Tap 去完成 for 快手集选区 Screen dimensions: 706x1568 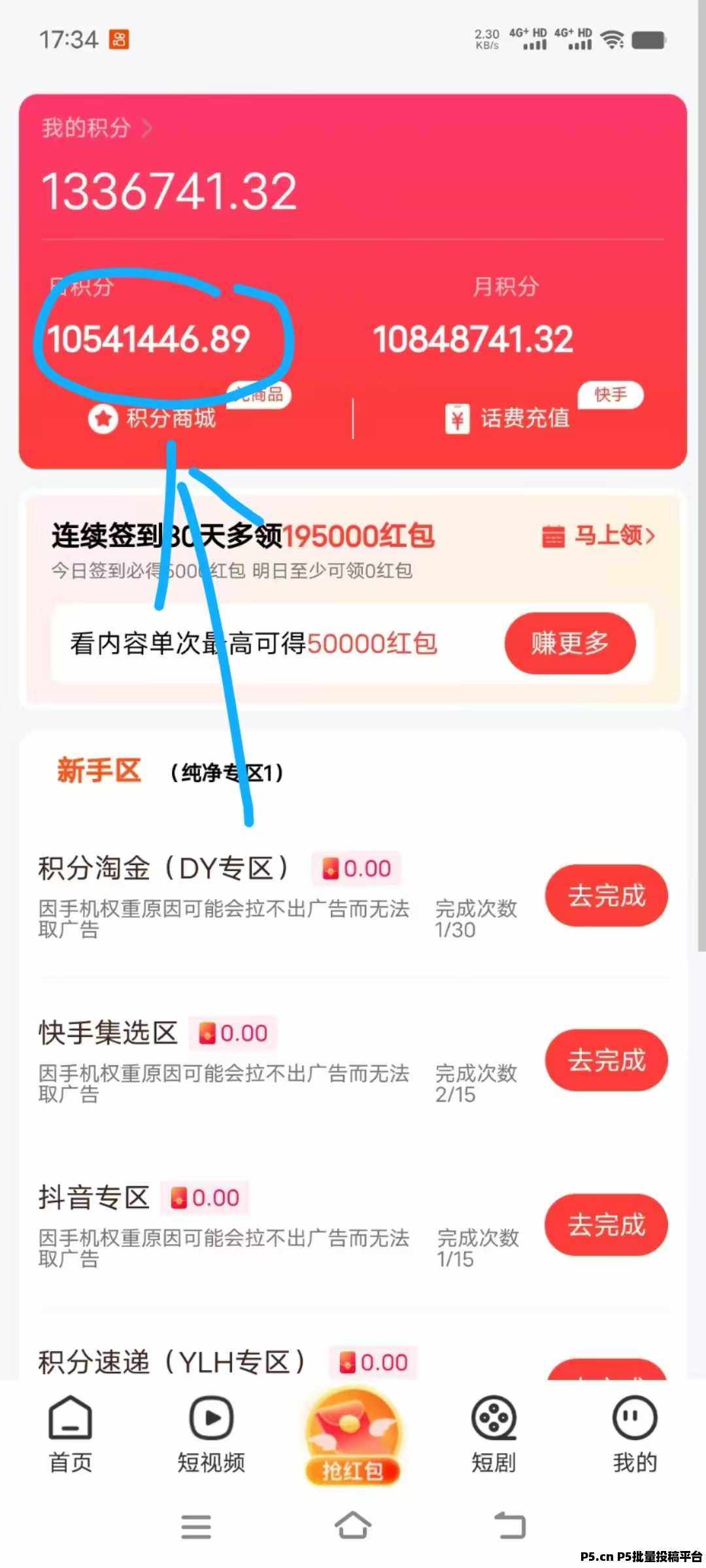point(606,1060)
